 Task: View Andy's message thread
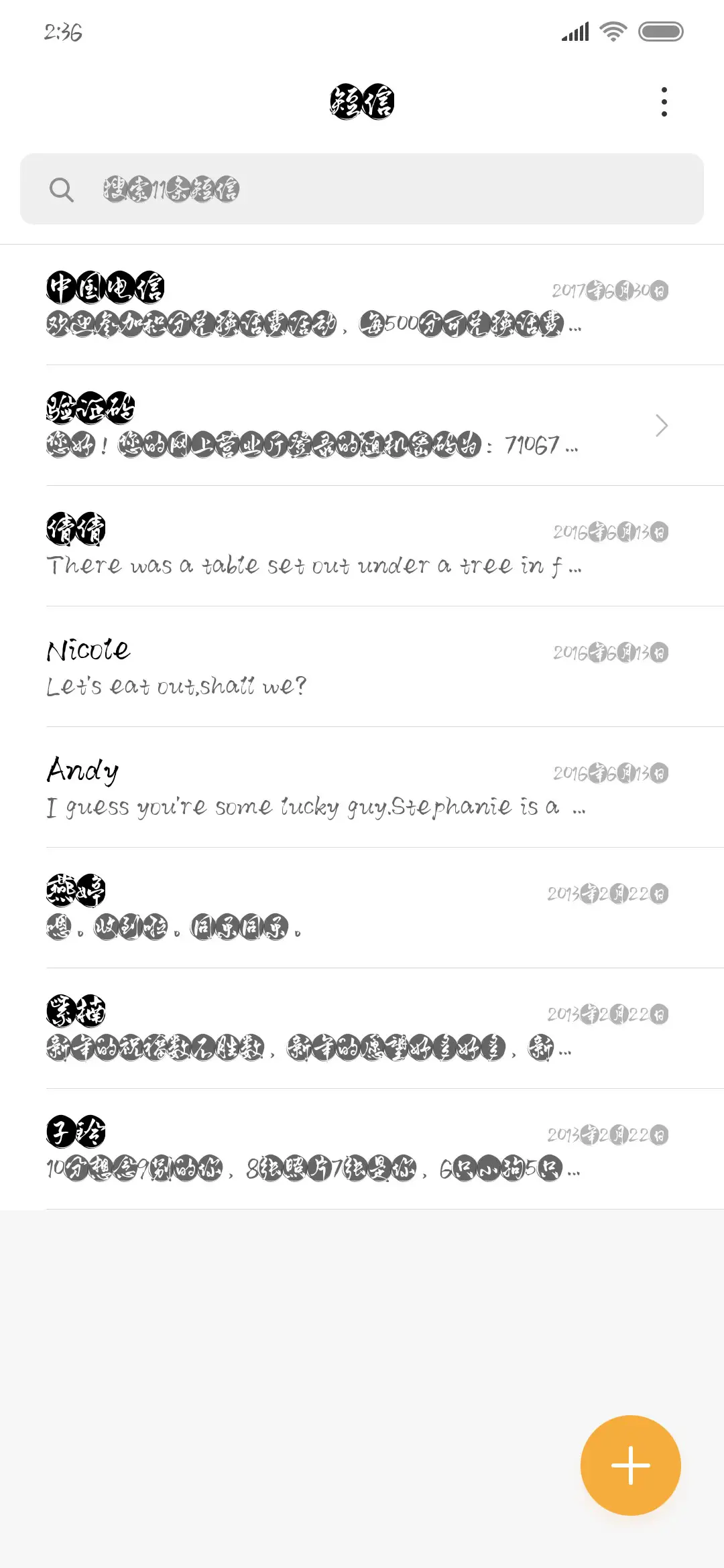[x=362, y=788]
